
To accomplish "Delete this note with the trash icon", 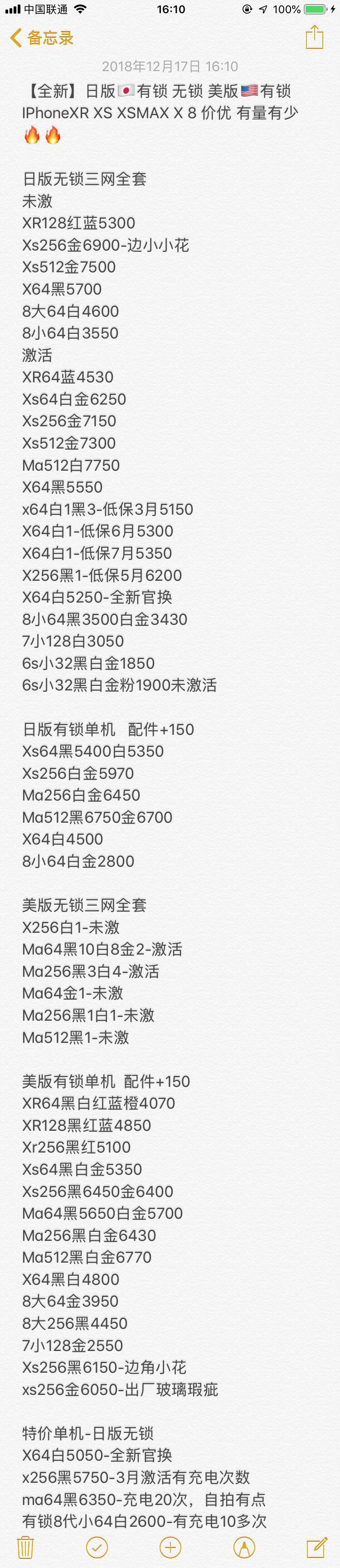I will pos(25,1546).
